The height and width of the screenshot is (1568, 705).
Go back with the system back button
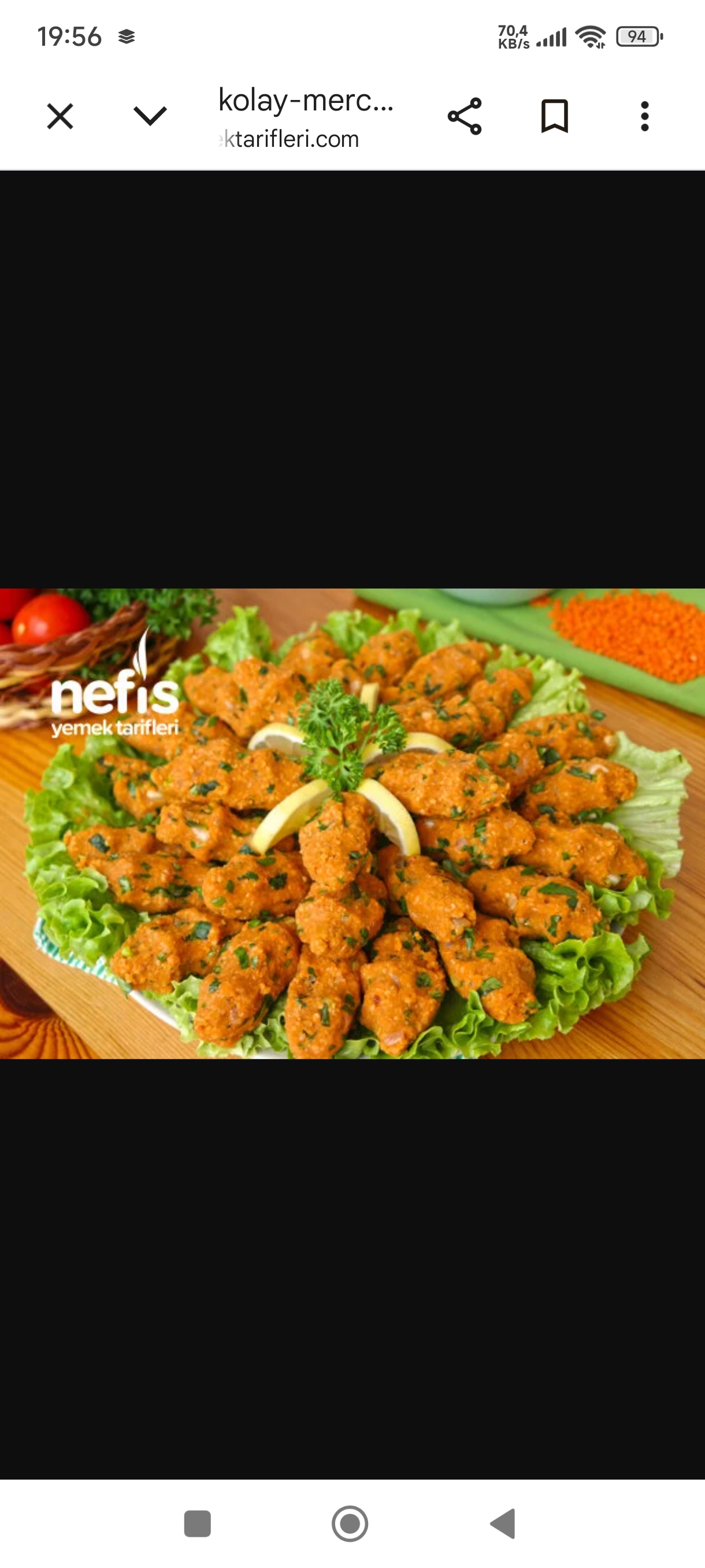(x=503, y=1523)
